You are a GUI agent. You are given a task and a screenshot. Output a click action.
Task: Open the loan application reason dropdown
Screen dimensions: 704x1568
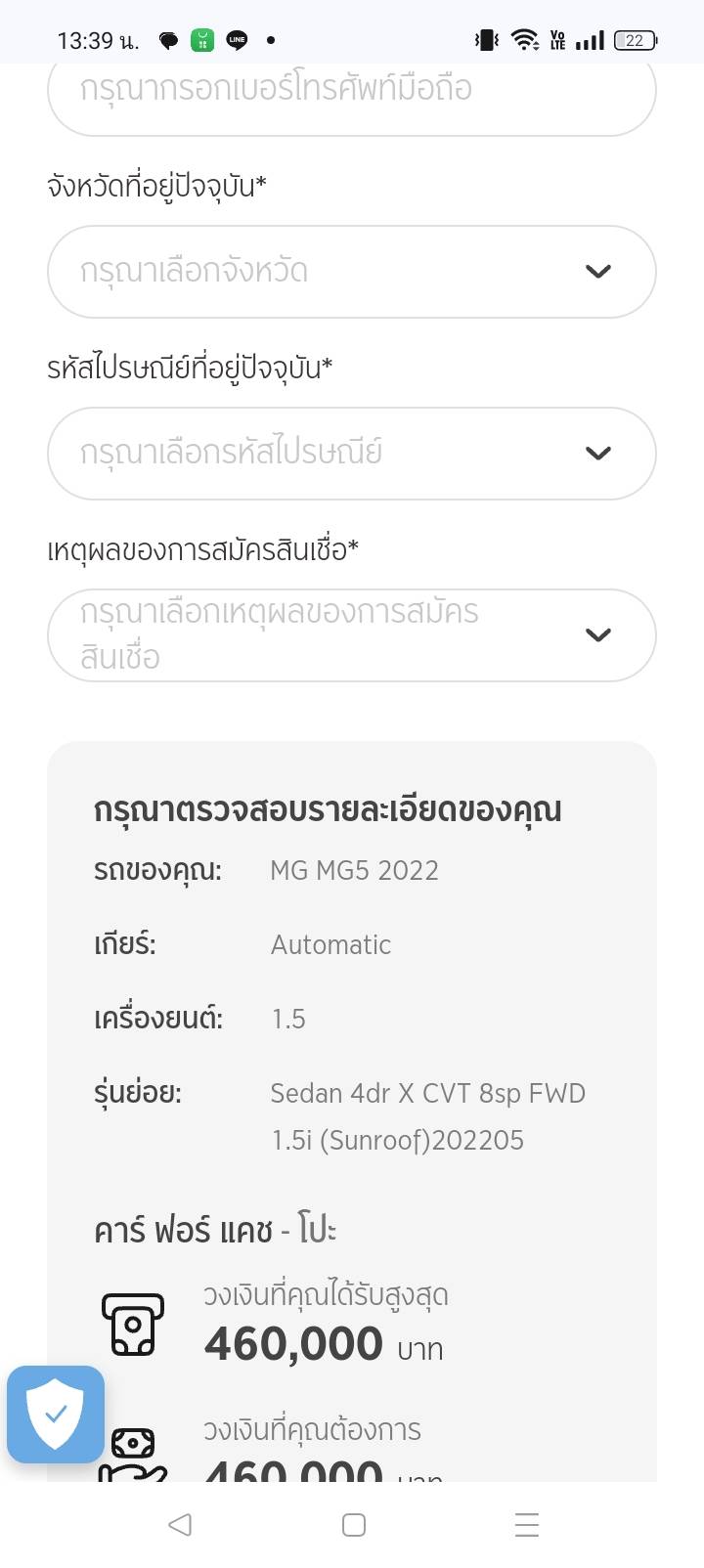[x=351, y=635]
